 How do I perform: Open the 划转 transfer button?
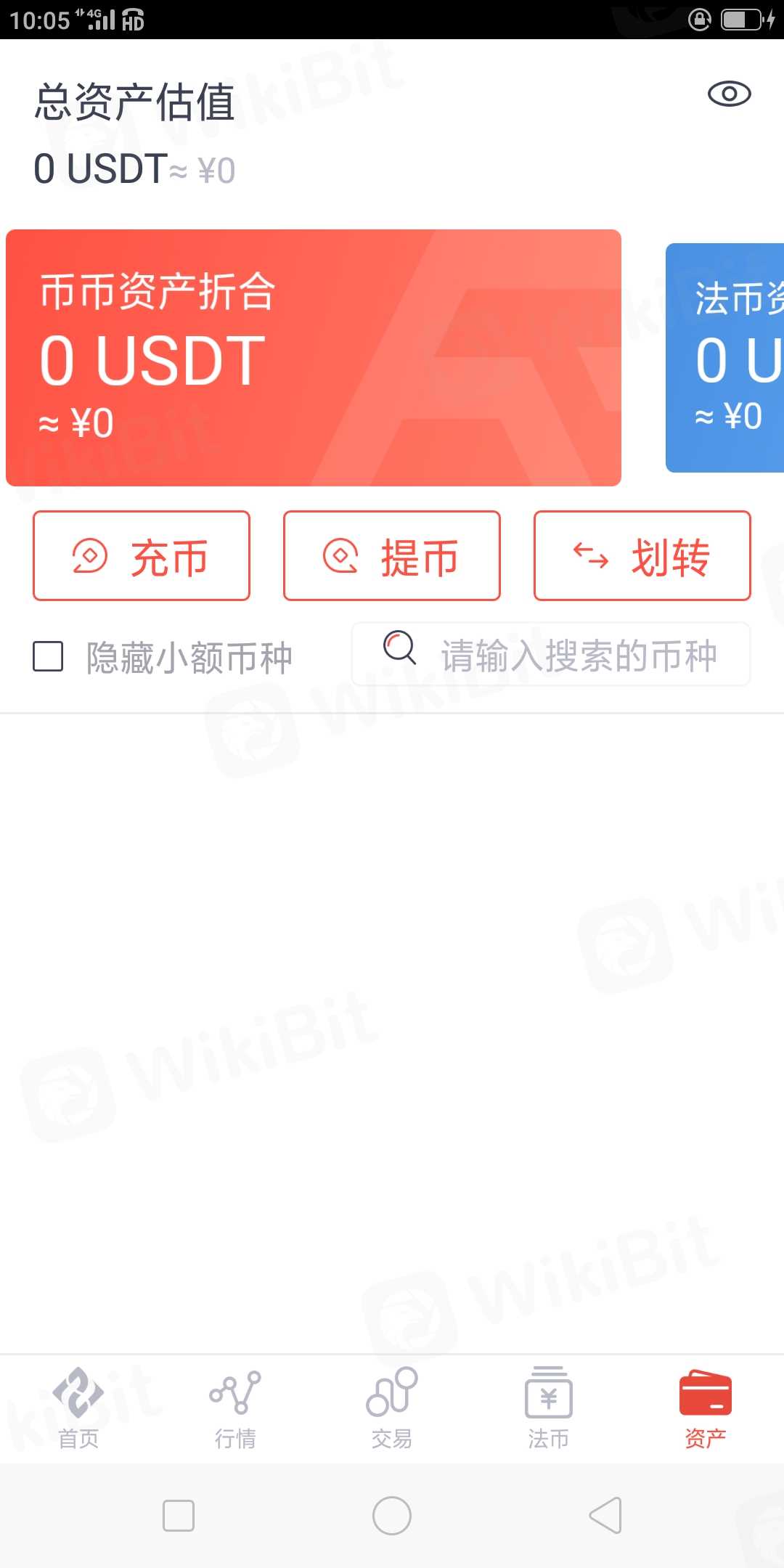pos(642,556)
